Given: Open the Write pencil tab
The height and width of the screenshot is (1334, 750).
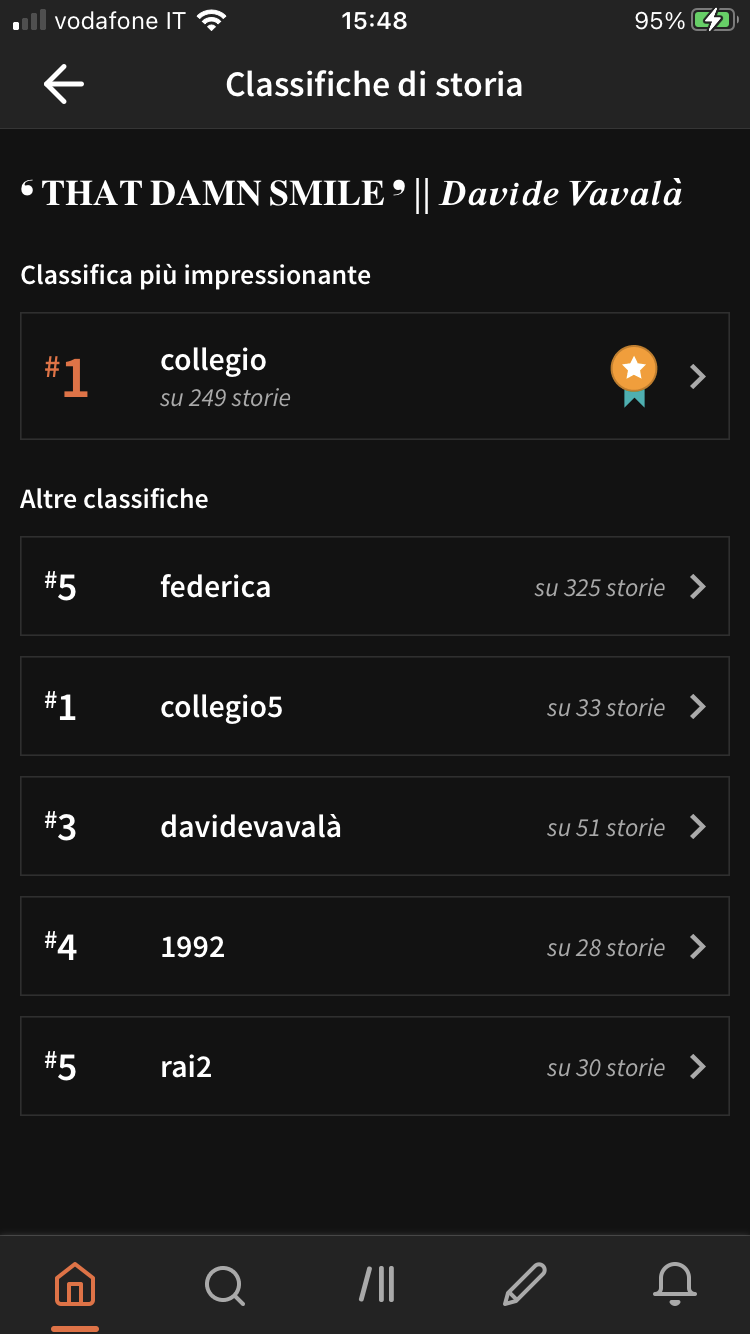Looking at the screenshot, I should 525,1284.
